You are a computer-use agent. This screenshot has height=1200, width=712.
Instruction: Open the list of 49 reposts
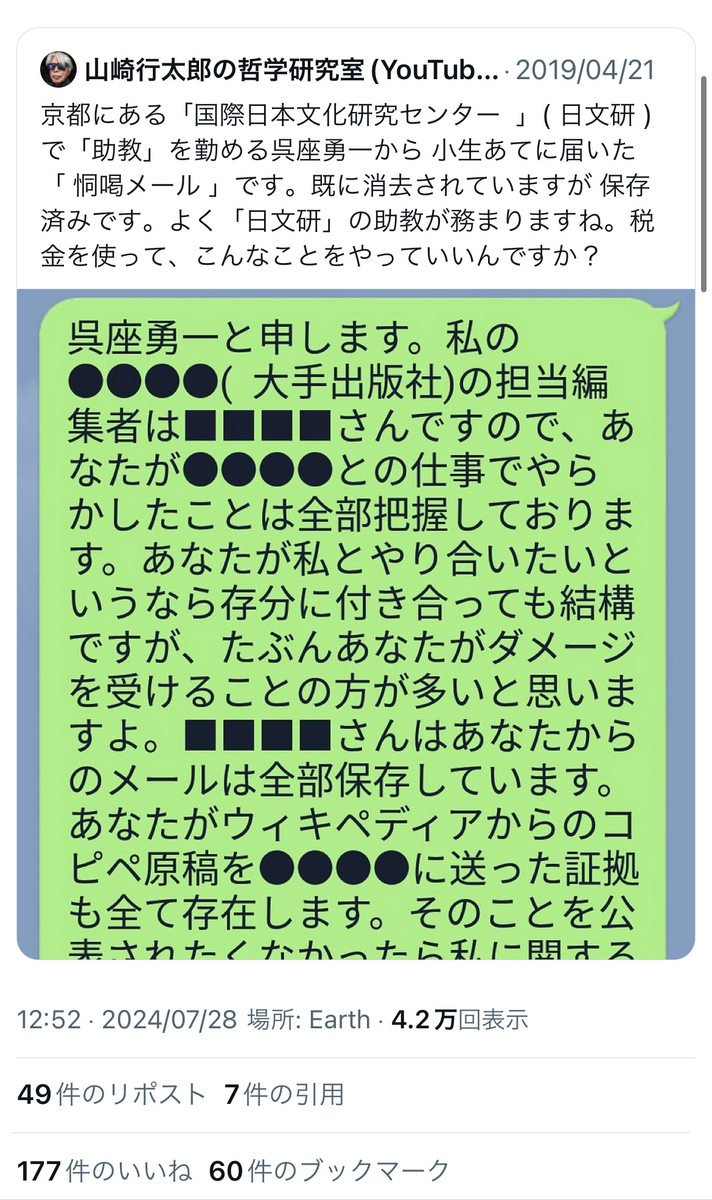tap(111, 1095)
